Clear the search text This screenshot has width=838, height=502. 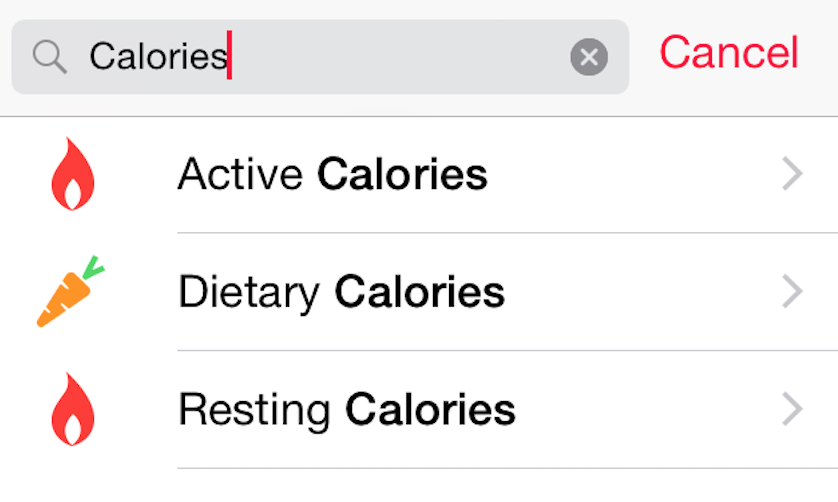589,57
